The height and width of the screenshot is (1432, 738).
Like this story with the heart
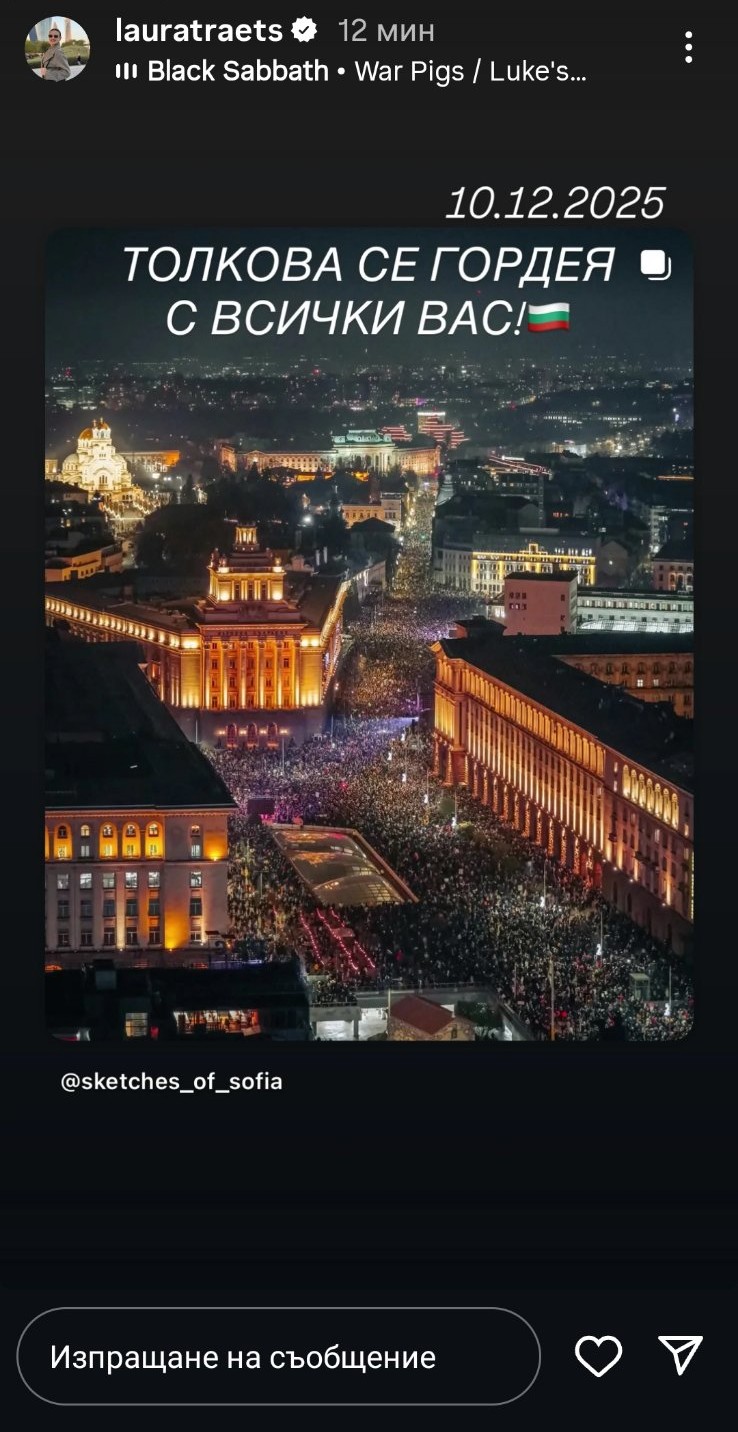pos(598,1356)
